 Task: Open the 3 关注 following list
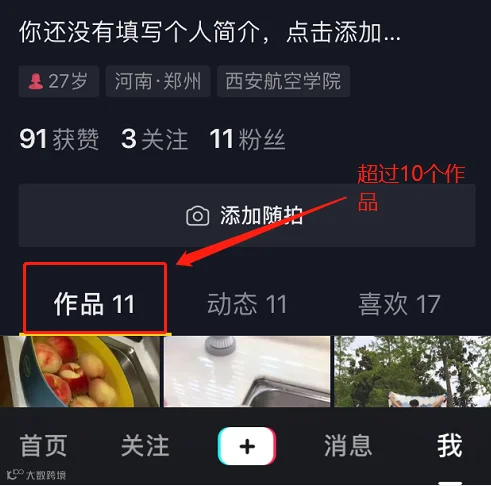pos(154,139)
